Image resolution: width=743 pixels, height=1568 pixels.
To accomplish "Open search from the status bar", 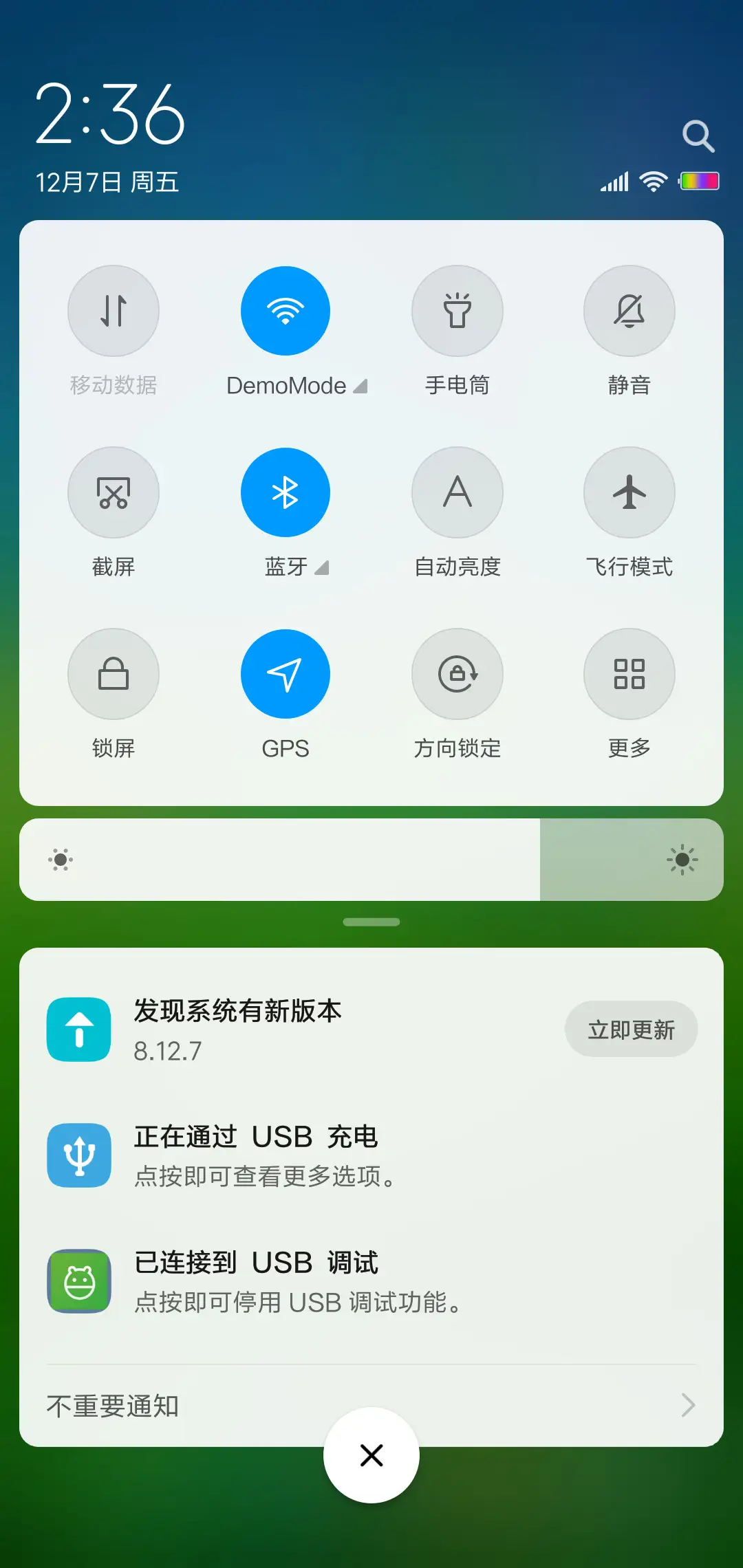I will [x=699, y=136].
